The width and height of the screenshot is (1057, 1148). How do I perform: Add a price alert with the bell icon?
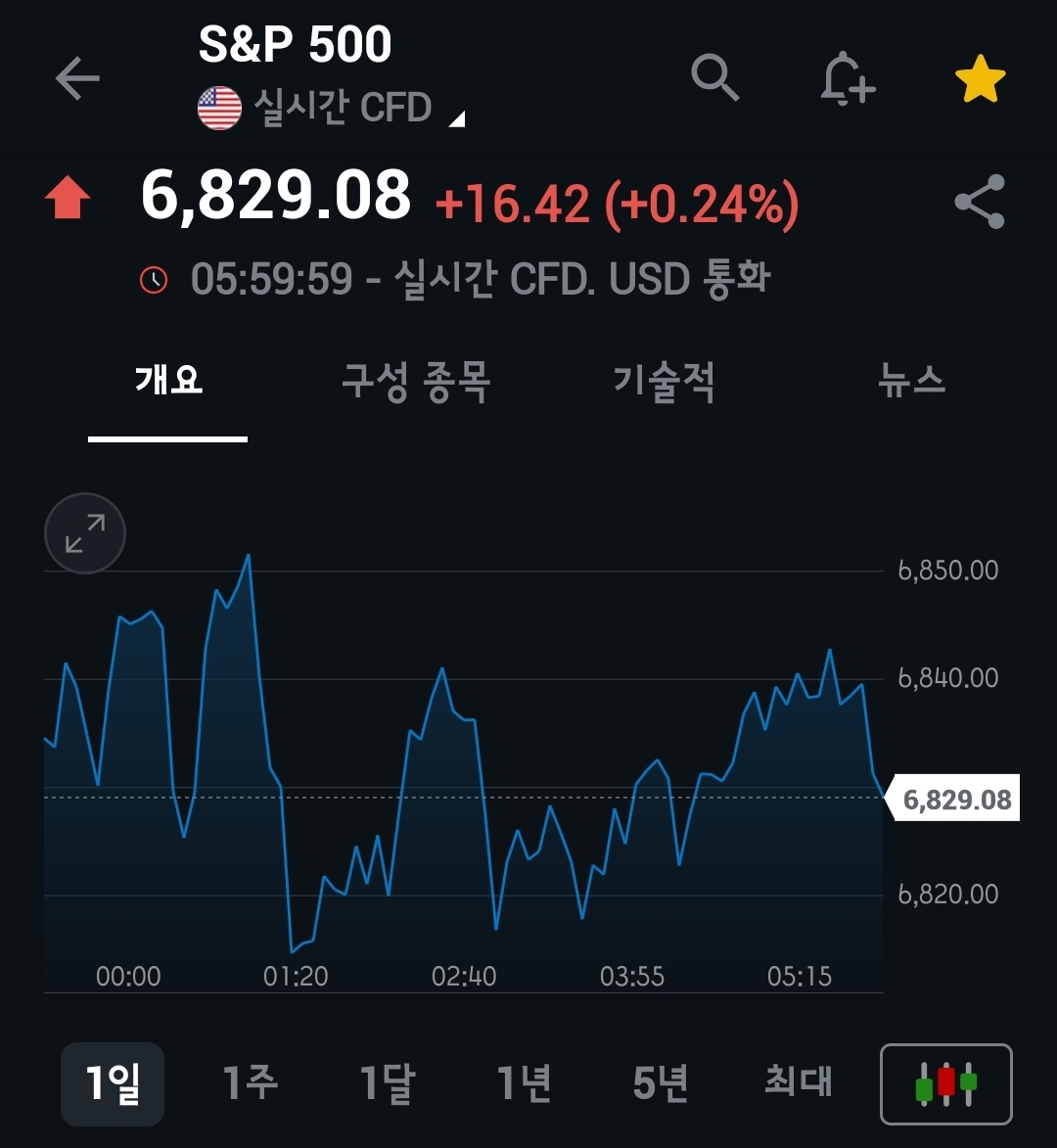[847, 78]
